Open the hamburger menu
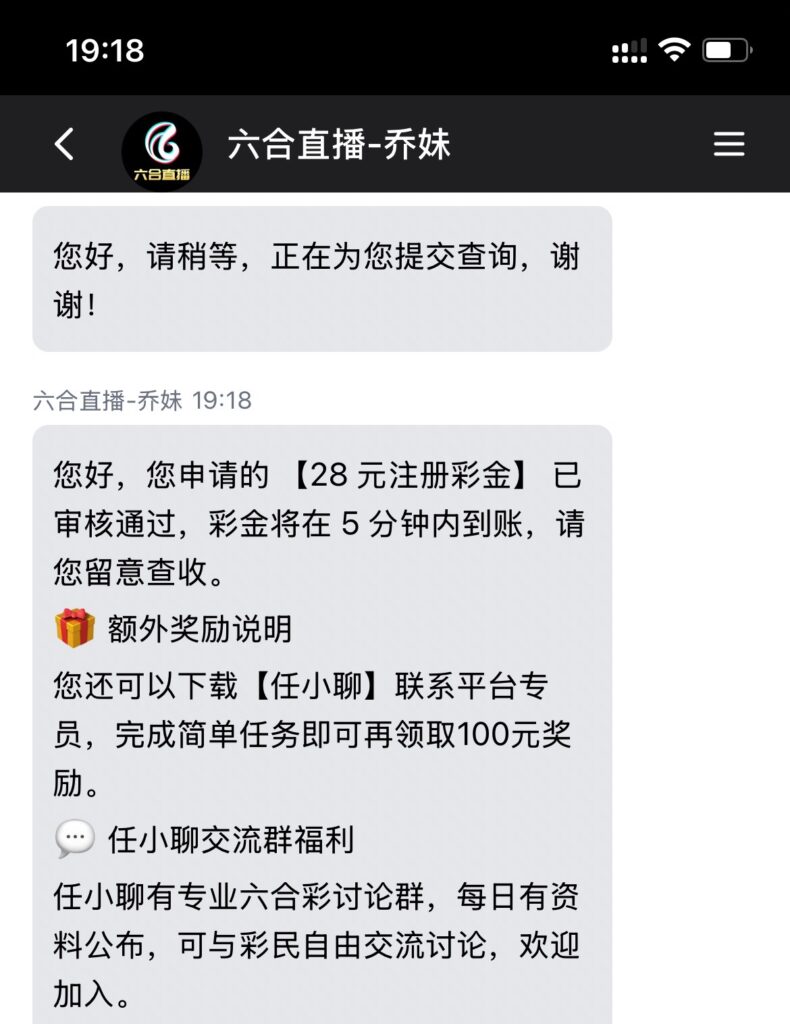Image resolution: width=790 pixels, height=1024 pixels. [729, 144]
